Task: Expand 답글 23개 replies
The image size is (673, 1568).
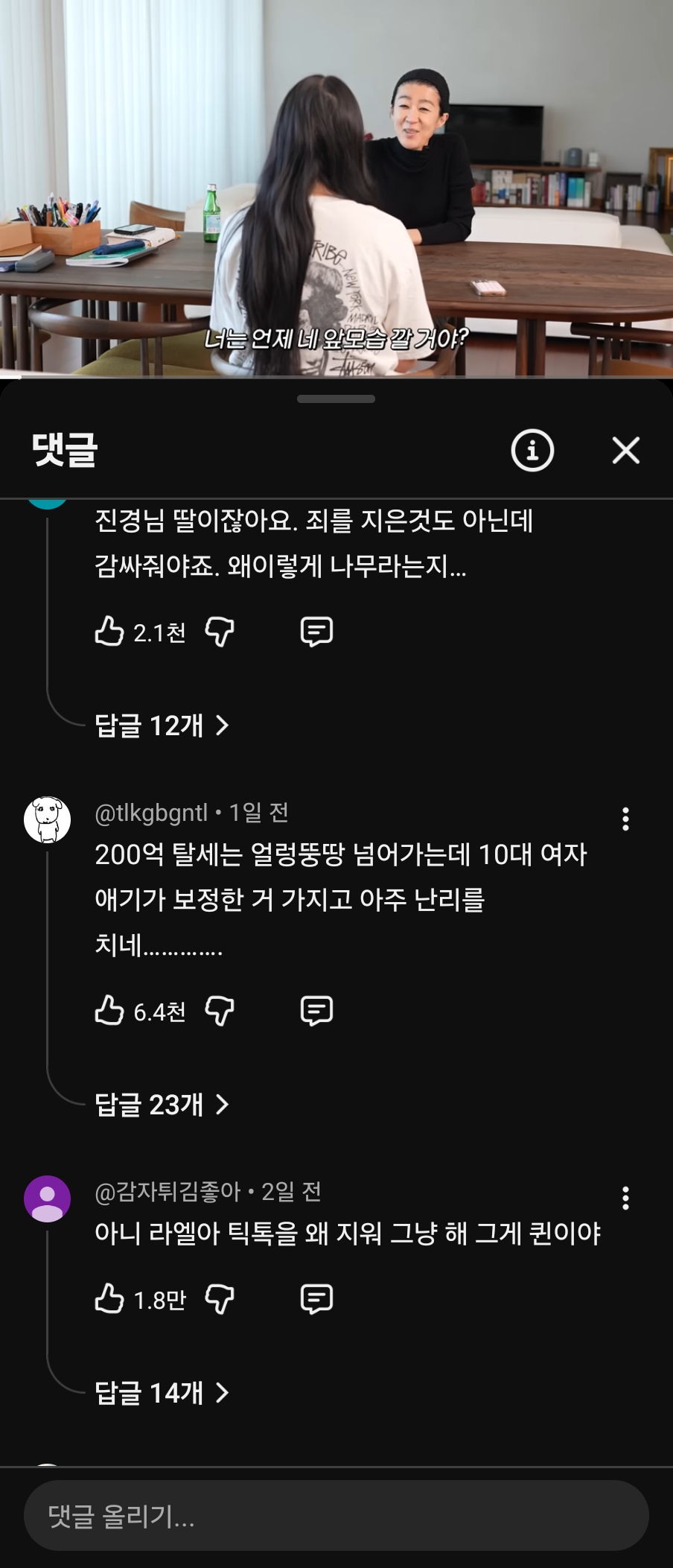Action: coord(161,1104)
